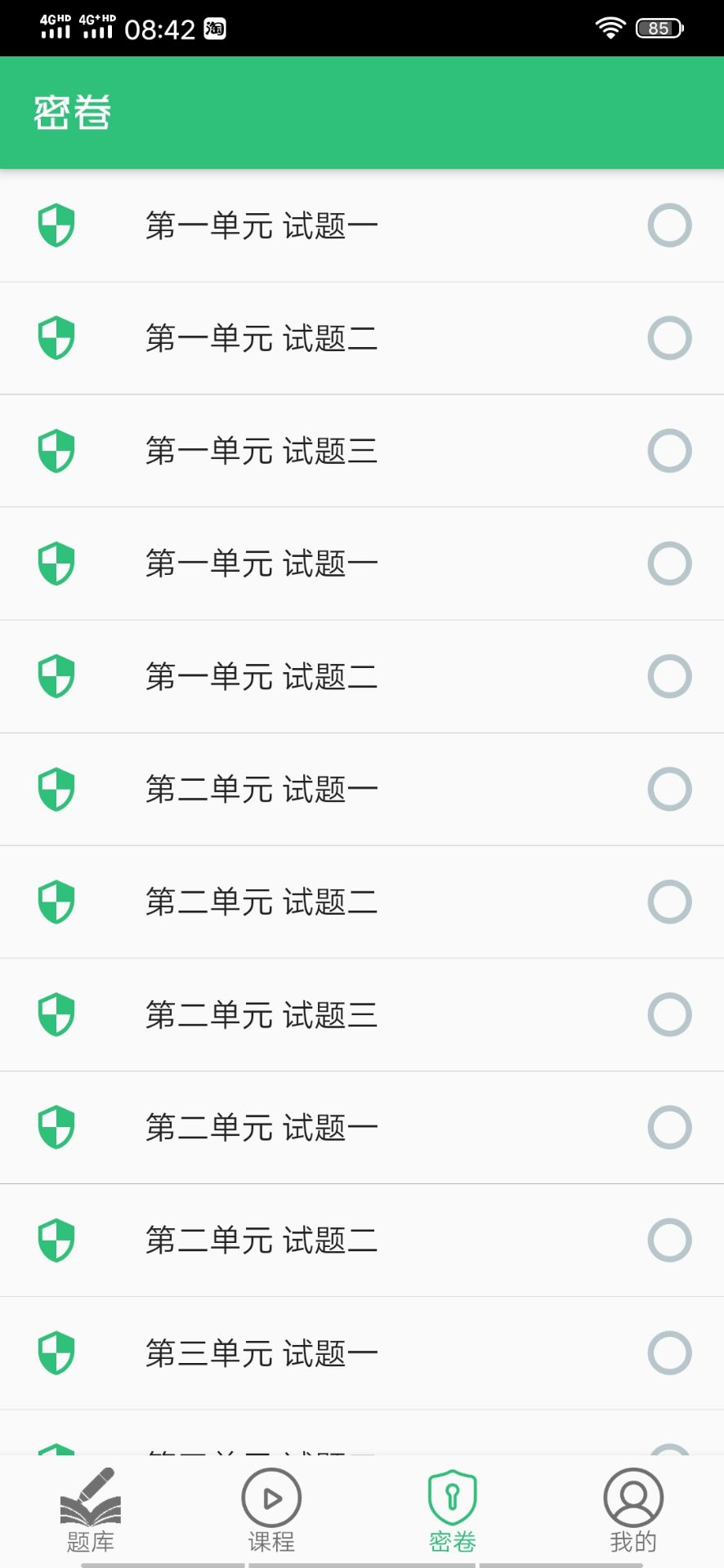Viewport: 724px width, 1568px height.
Task: Select the radio button for 第三单元 试题一
Action: [x=669, y=1353]
